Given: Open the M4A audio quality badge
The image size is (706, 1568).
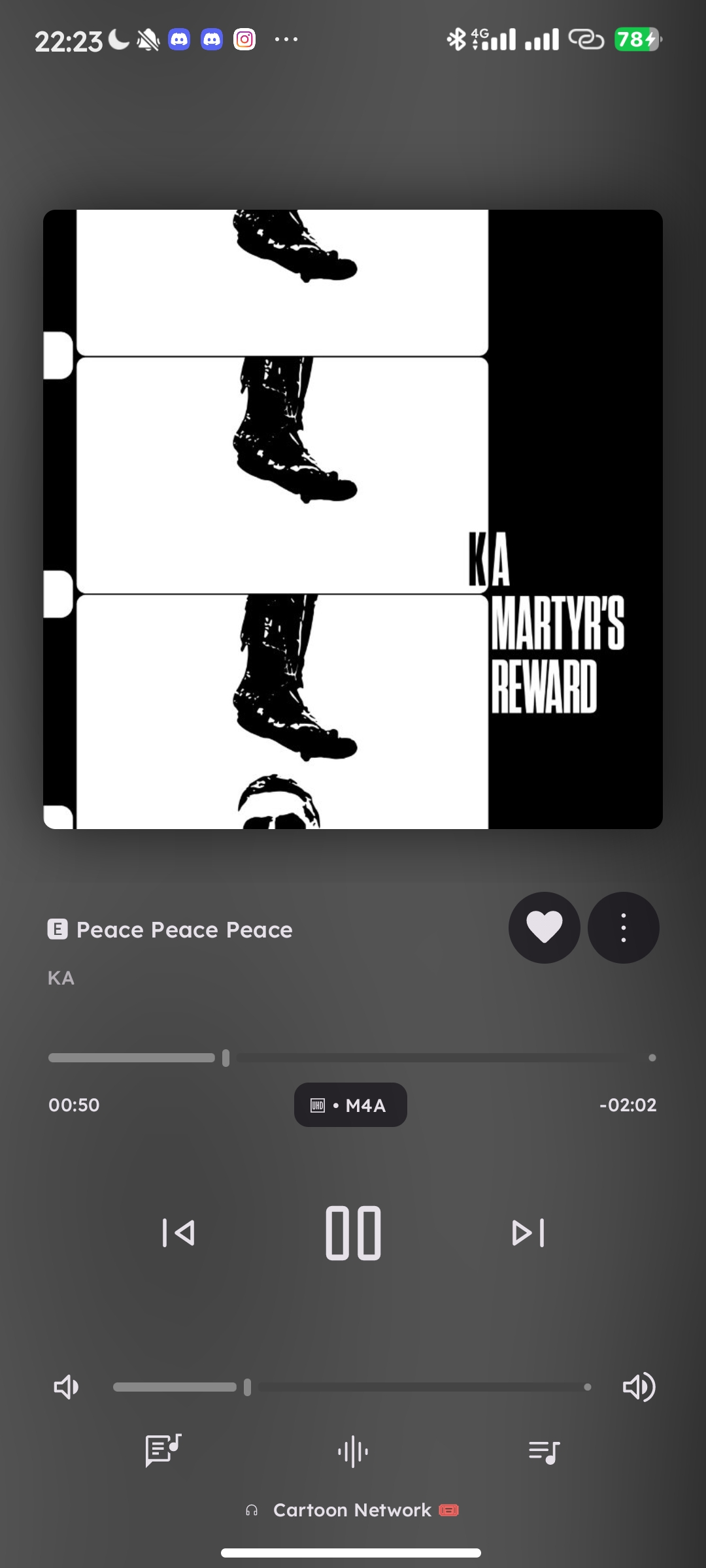Looking at the screenshot, I should click(x=350, y=1105).
